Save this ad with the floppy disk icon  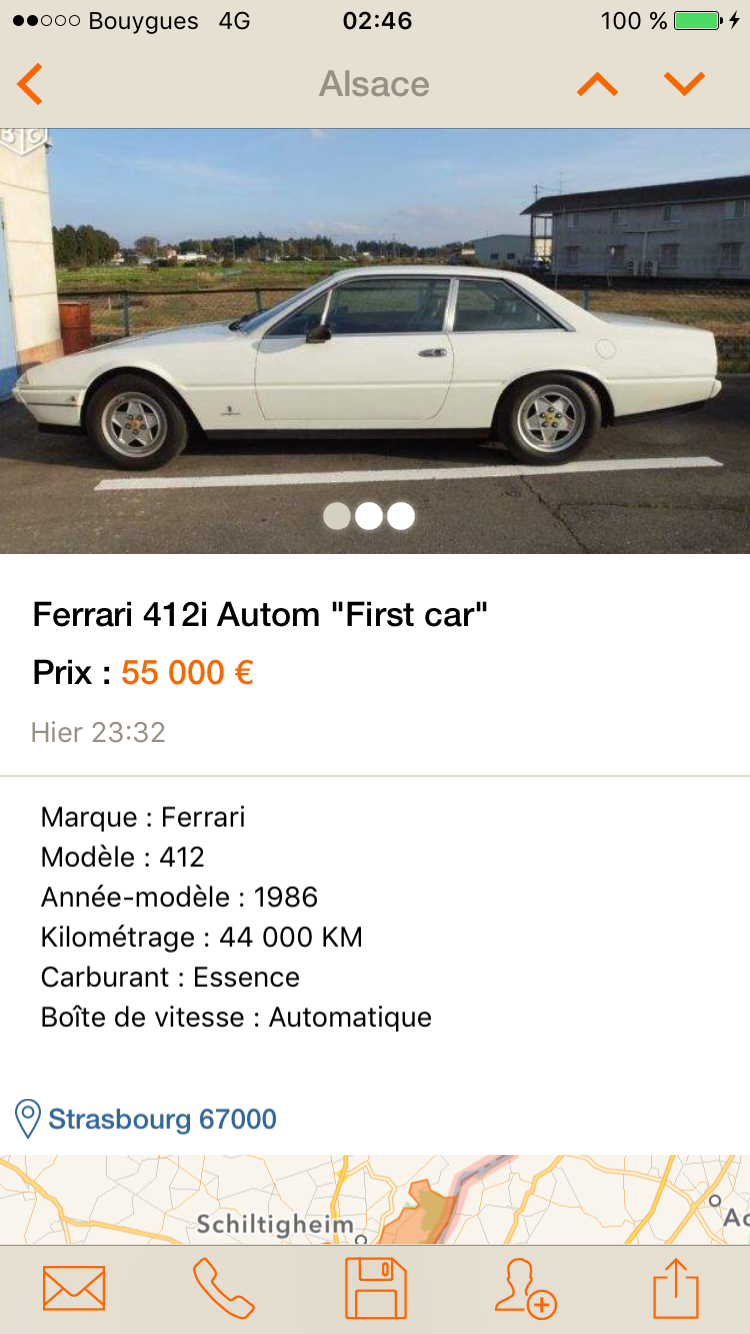[375, 1288]
